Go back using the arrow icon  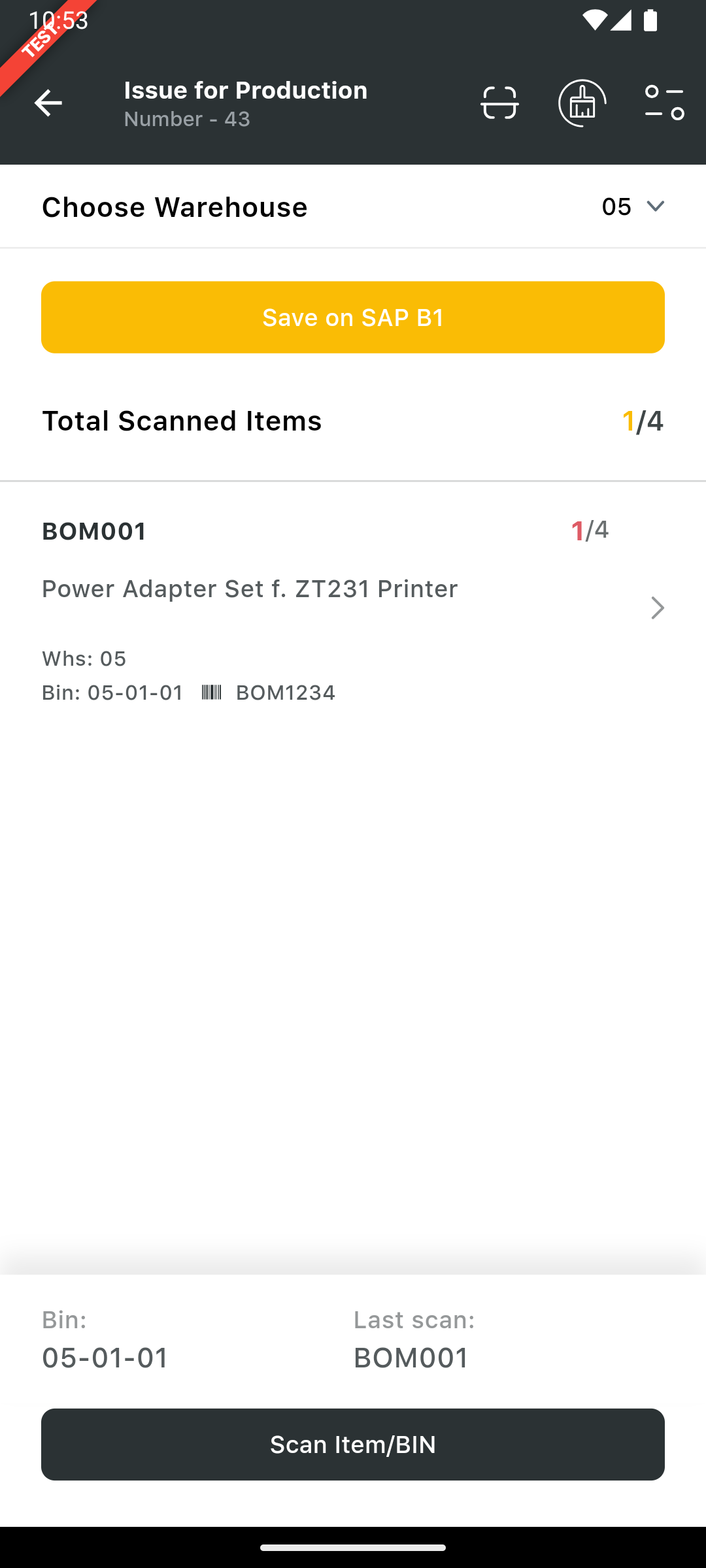(48, 103)
